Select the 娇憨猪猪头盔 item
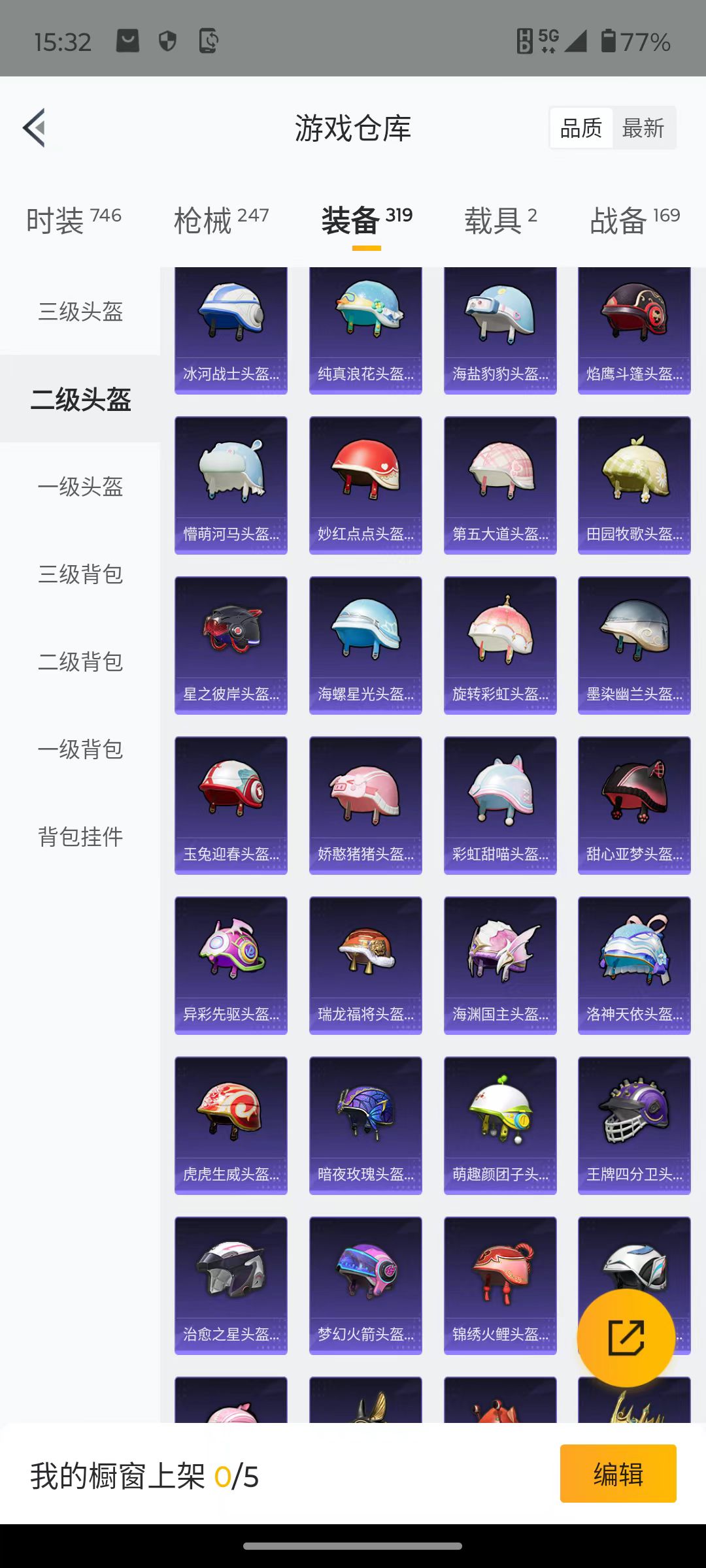Viewport: 706px width, 1568px height. point(365,805)
